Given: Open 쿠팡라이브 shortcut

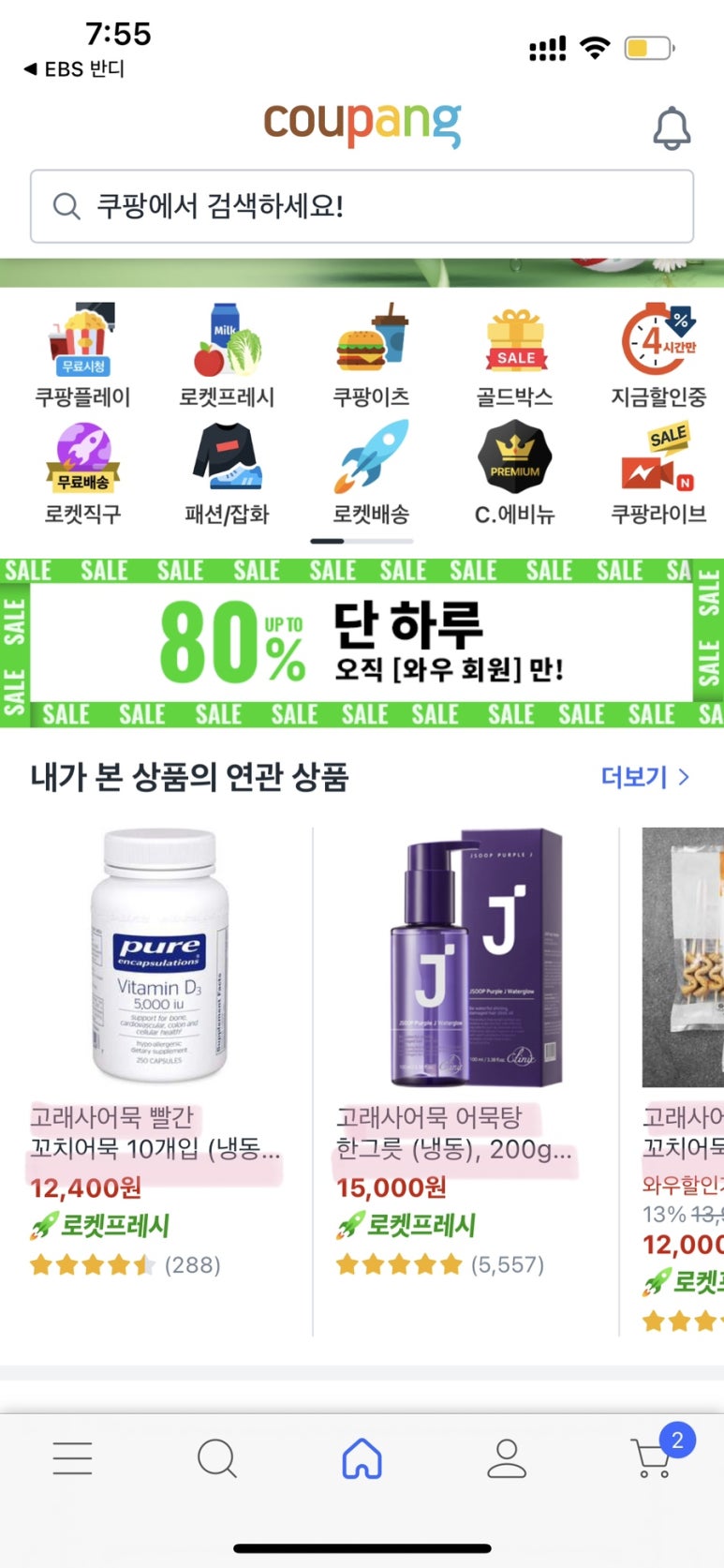Looking at the screenshot, I should [658, 472].
